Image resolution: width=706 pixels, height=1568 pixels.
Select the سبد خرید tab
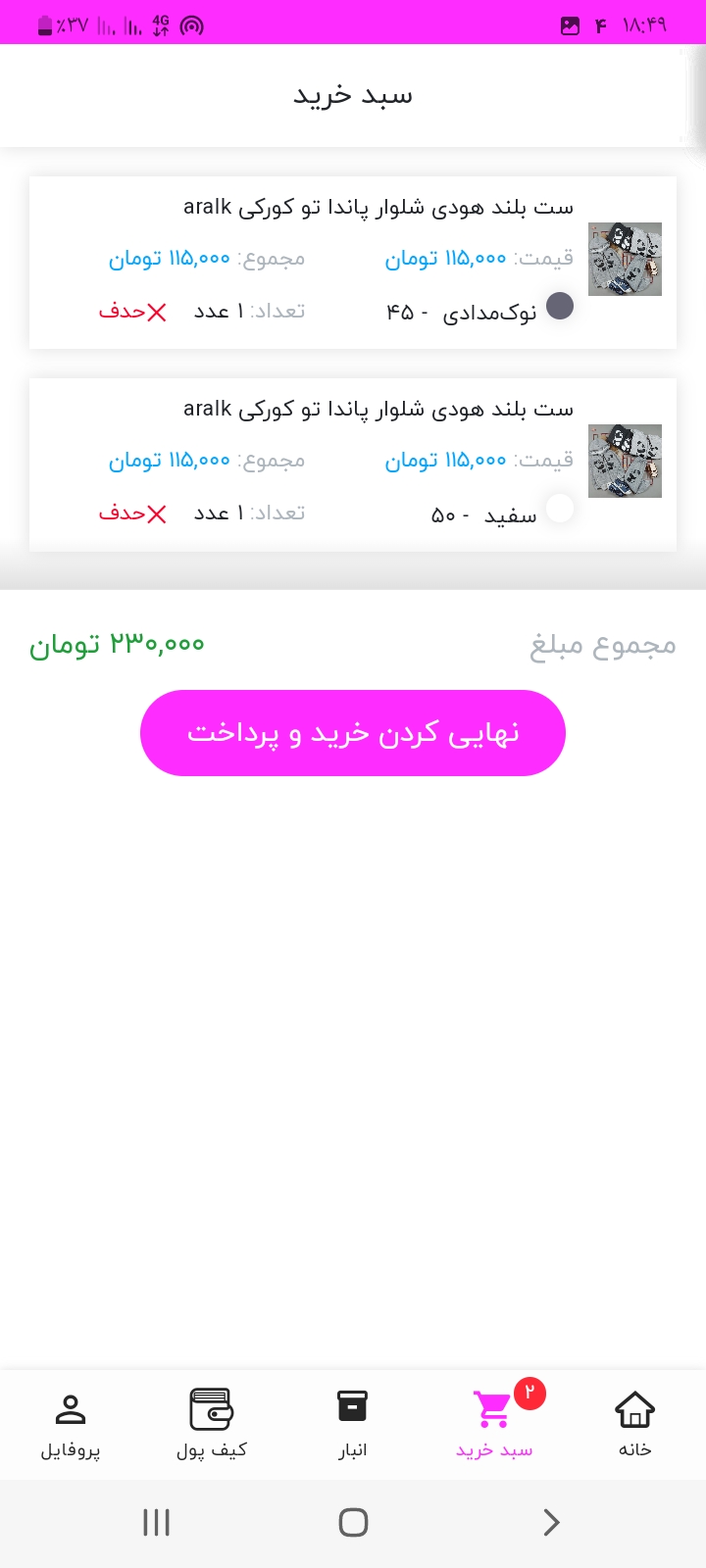(494, 1425)
